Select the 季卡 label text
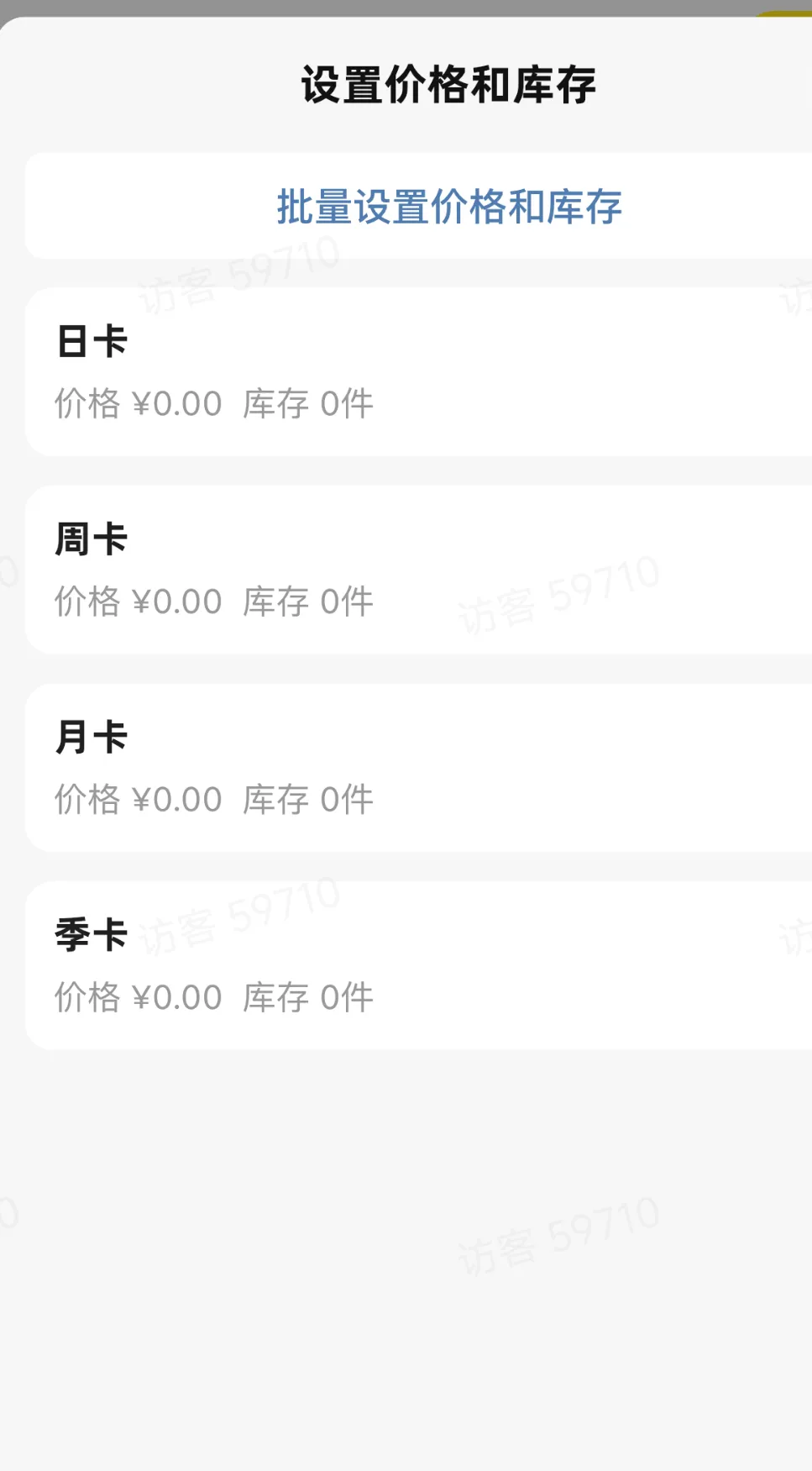Viewport: 812px width, 1471px height. 89,933
